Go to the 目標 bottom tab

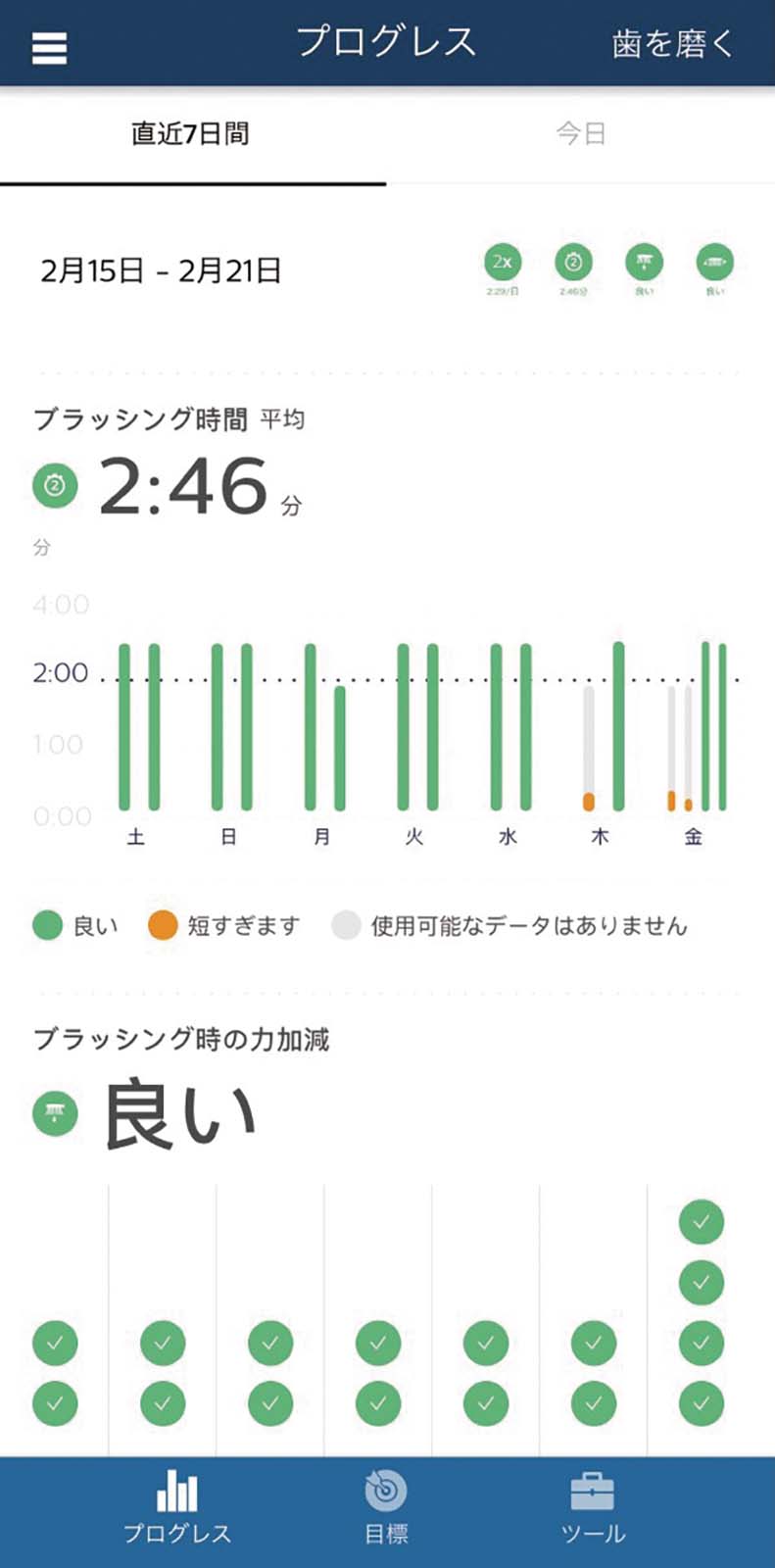[386, 1507]
